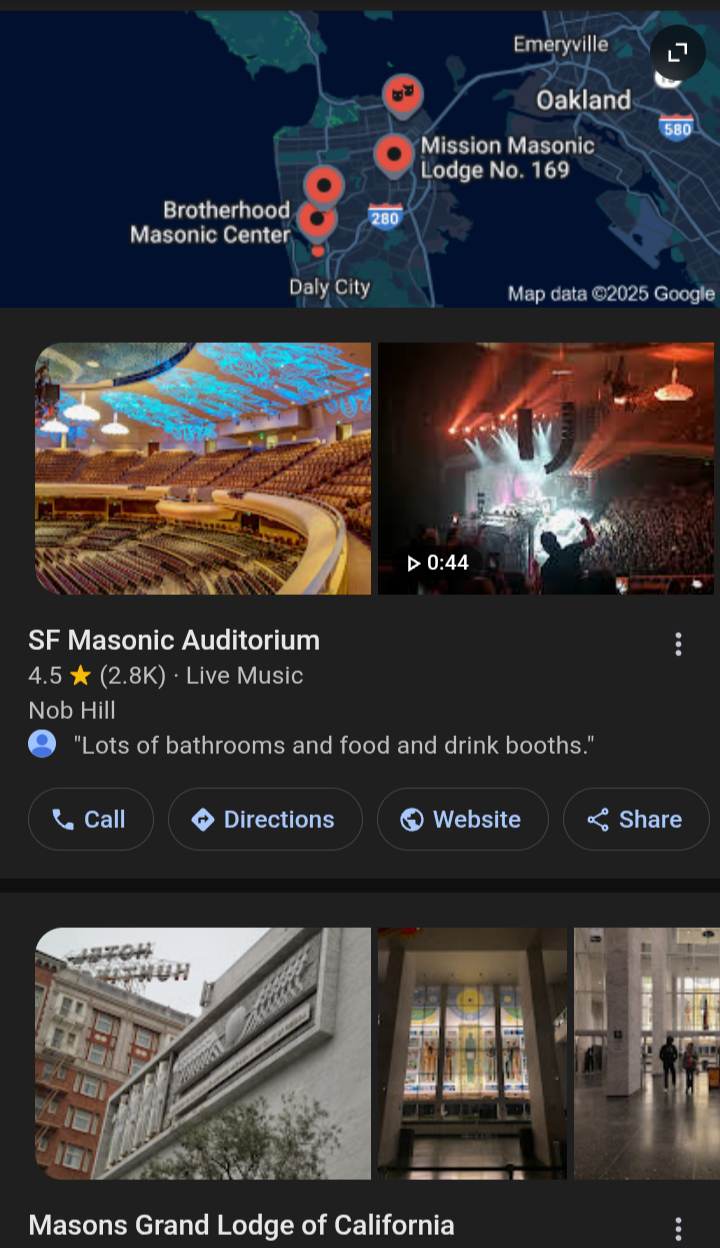Call SF Masonic Auditorium
Screen dimensions: 720x1248
coord(90,819)
